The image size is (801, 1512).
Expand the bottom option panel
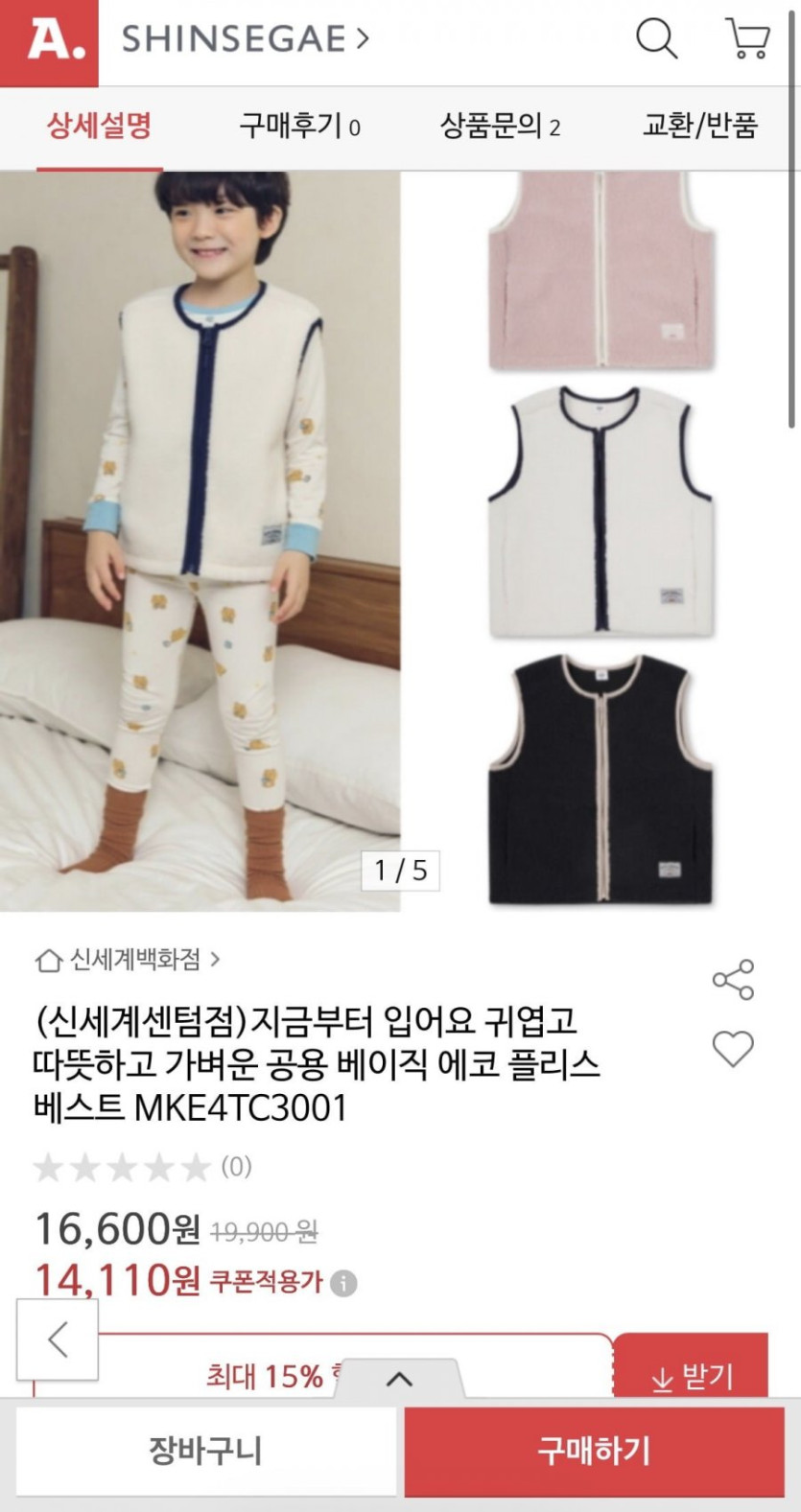pyautogui.click(x=398, y=1380)
